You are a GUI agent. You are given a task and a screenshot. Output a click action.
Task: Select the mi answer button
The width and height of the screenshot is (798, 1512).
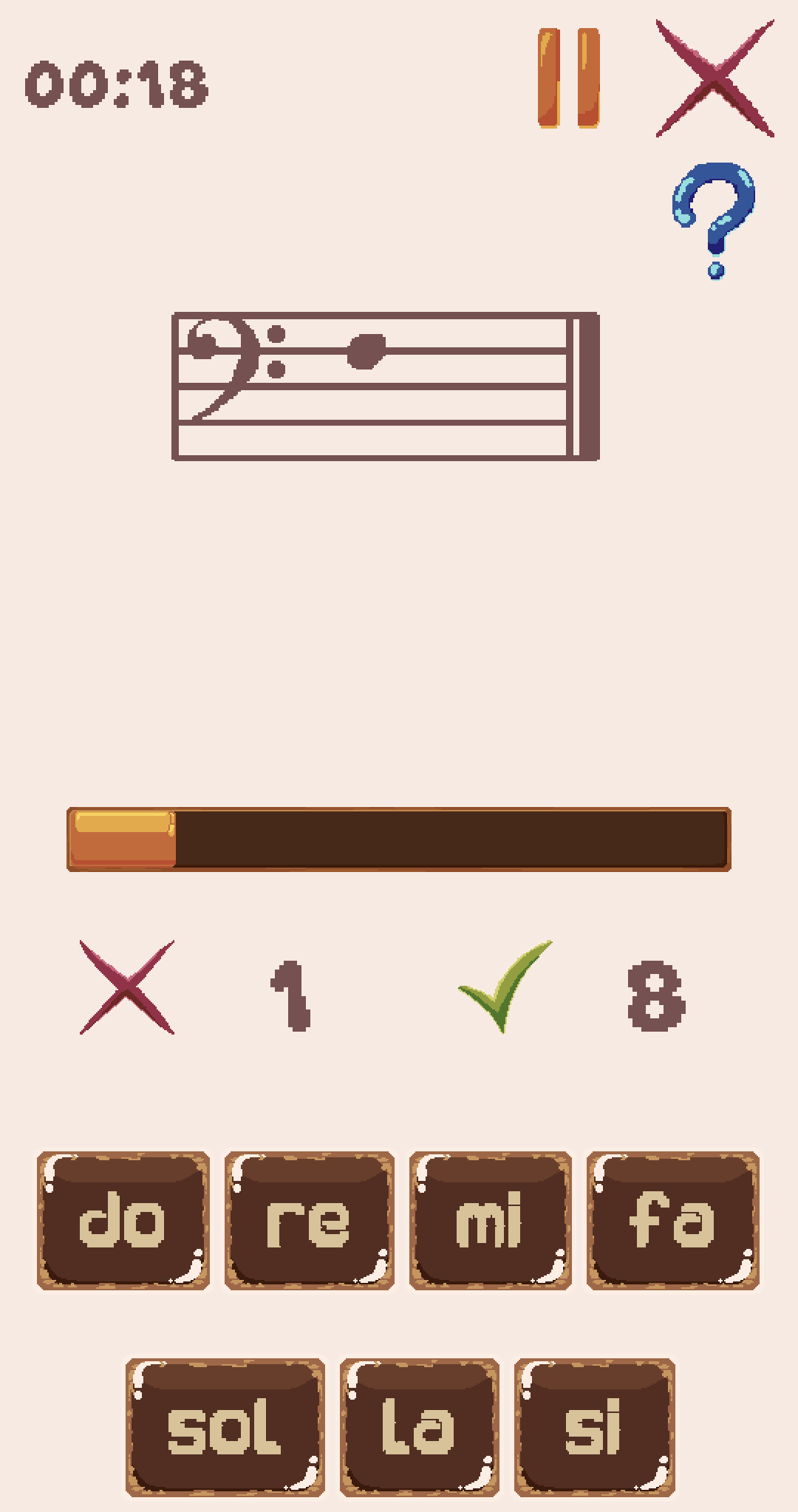(490, 1220)
